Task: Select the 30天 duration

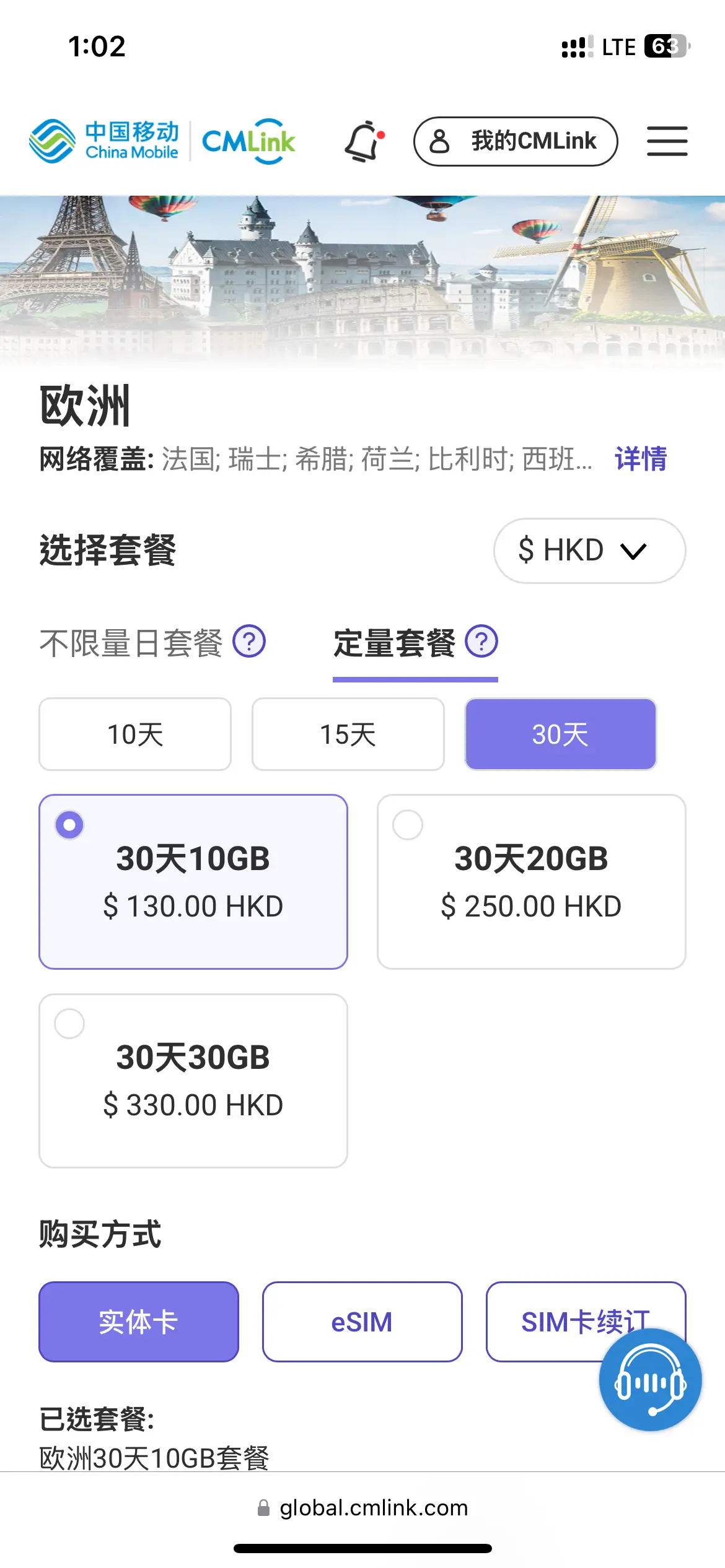Action: [x=561, y=734]
